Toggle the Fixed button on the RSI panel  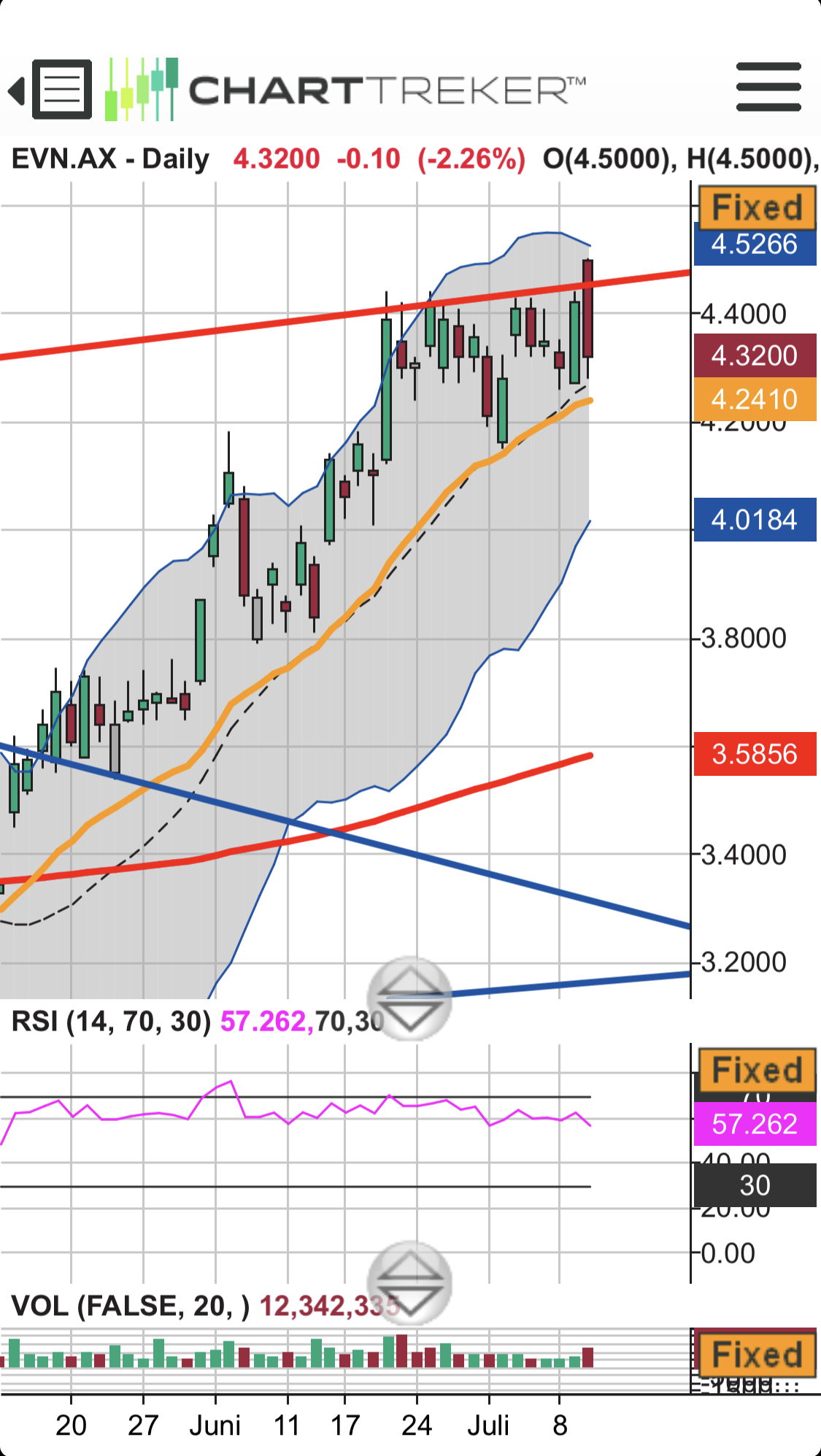(x=757, y=1071)
